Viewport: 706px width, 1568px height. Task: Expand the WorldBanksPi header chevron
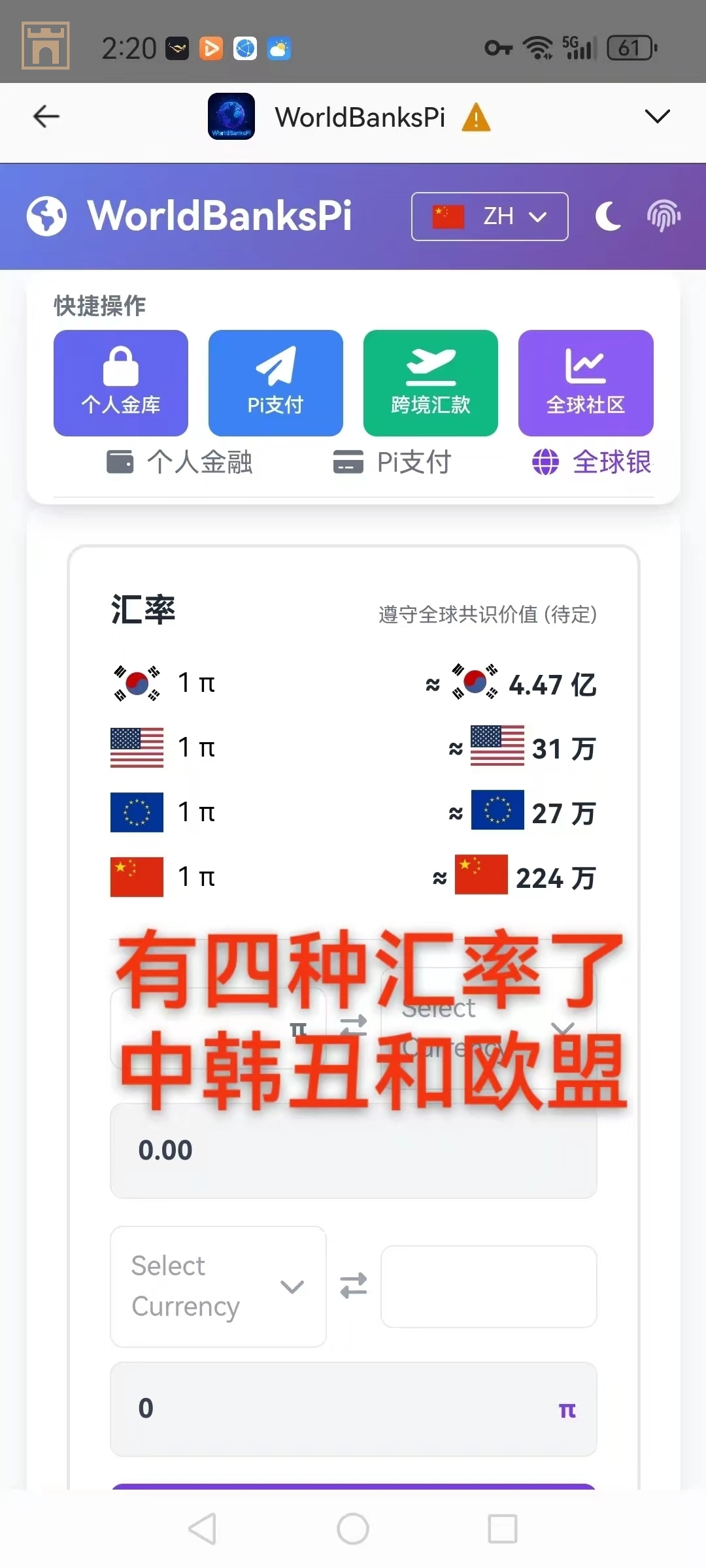pyautogui.click(x=657, y=116)
